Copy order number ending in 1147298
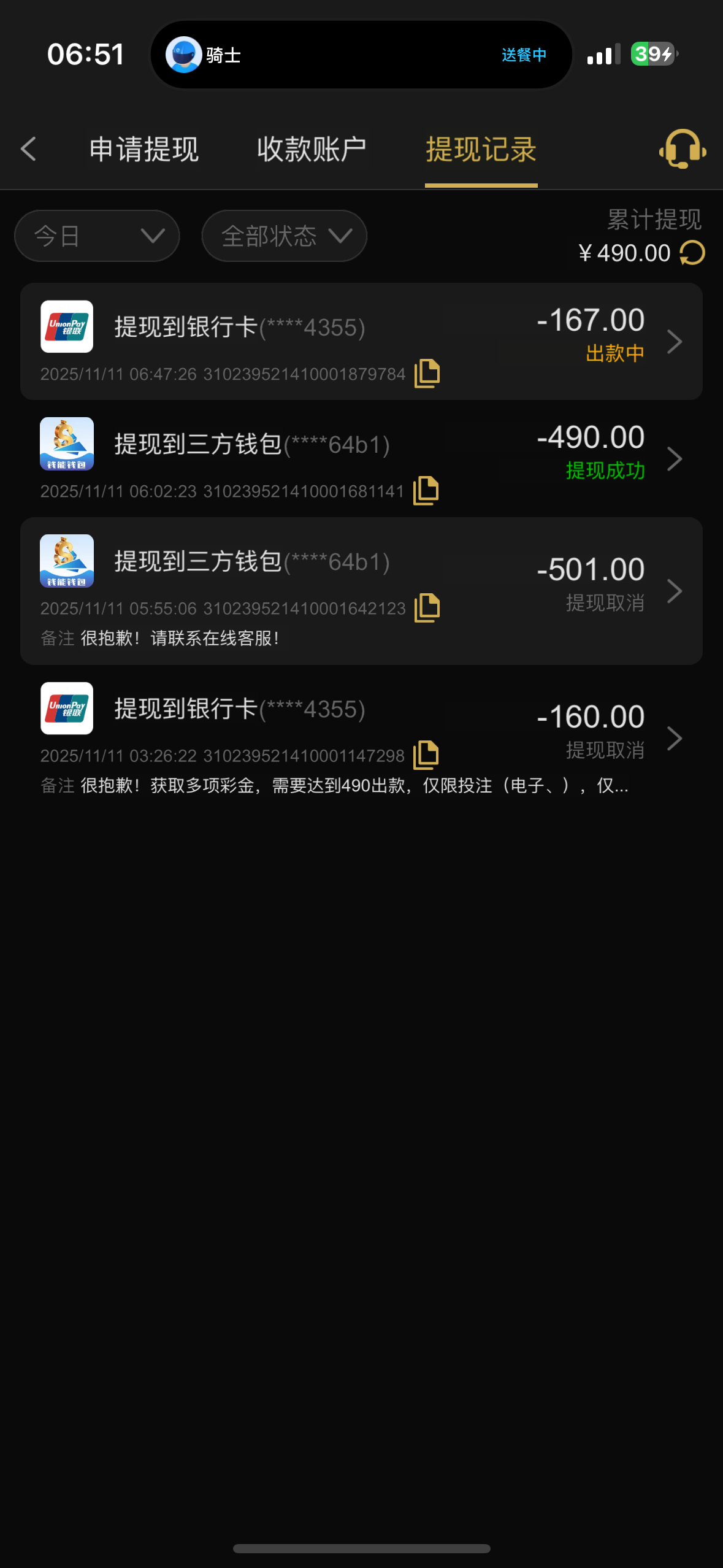 (x=426, y=755)
